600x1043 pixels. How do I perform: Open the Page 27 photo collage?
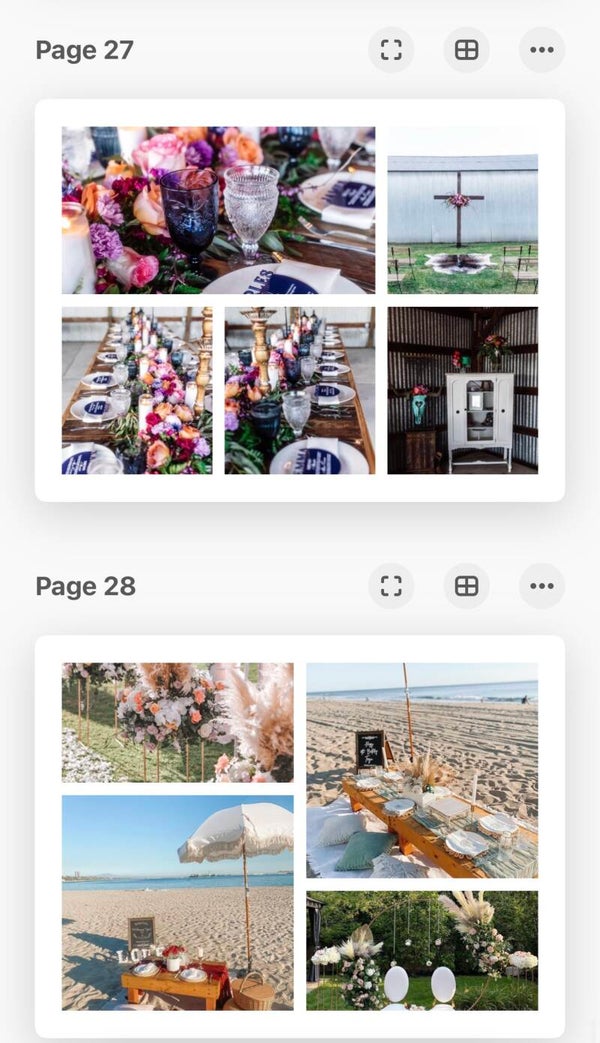300,300
